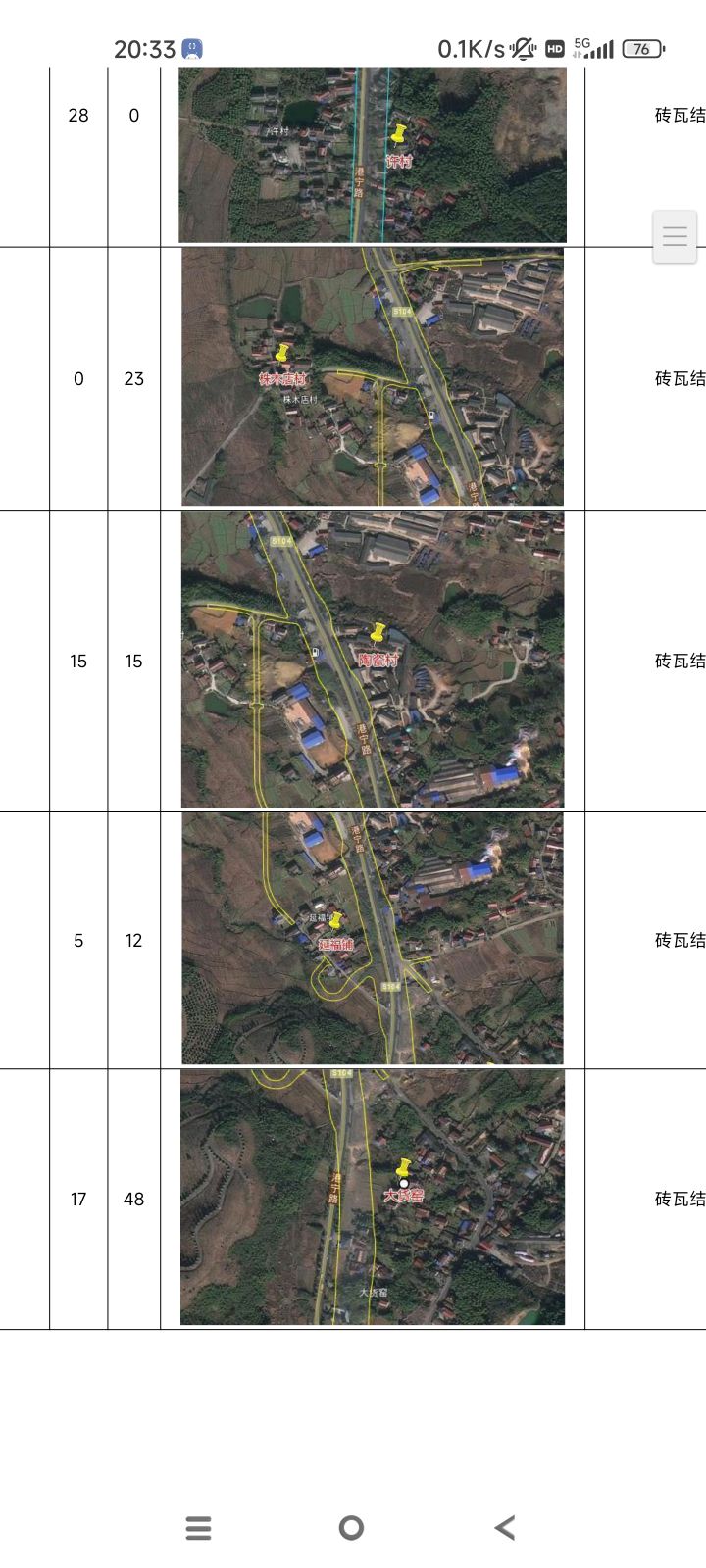Open the floating document menu button
The width and height of the screenshot is (706, 1568).
tap(675, 236)
